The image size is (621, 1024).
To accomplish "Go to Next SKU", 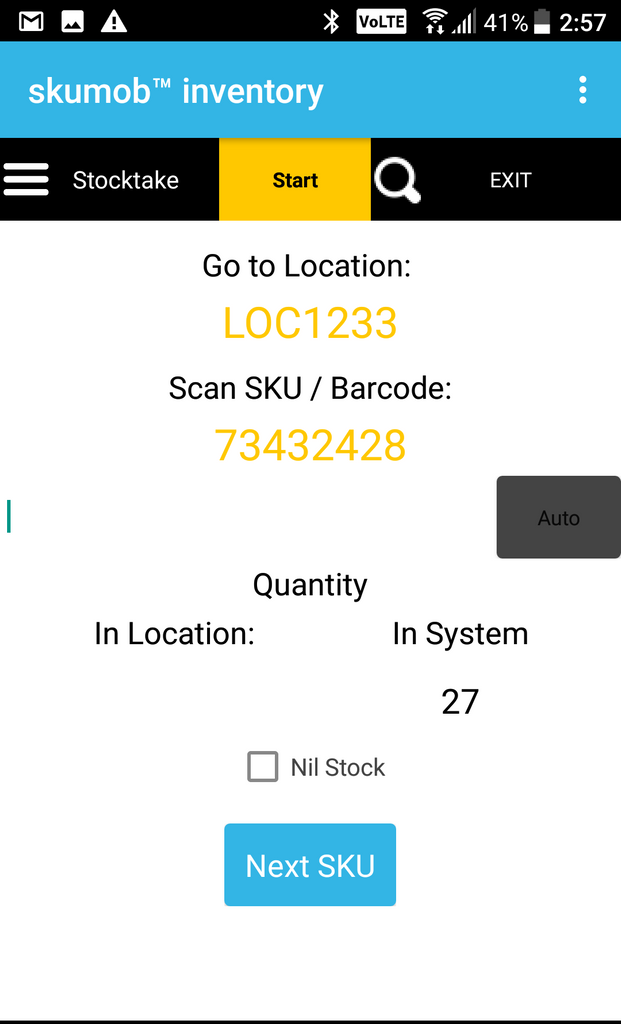I will [x=310, y=865].
